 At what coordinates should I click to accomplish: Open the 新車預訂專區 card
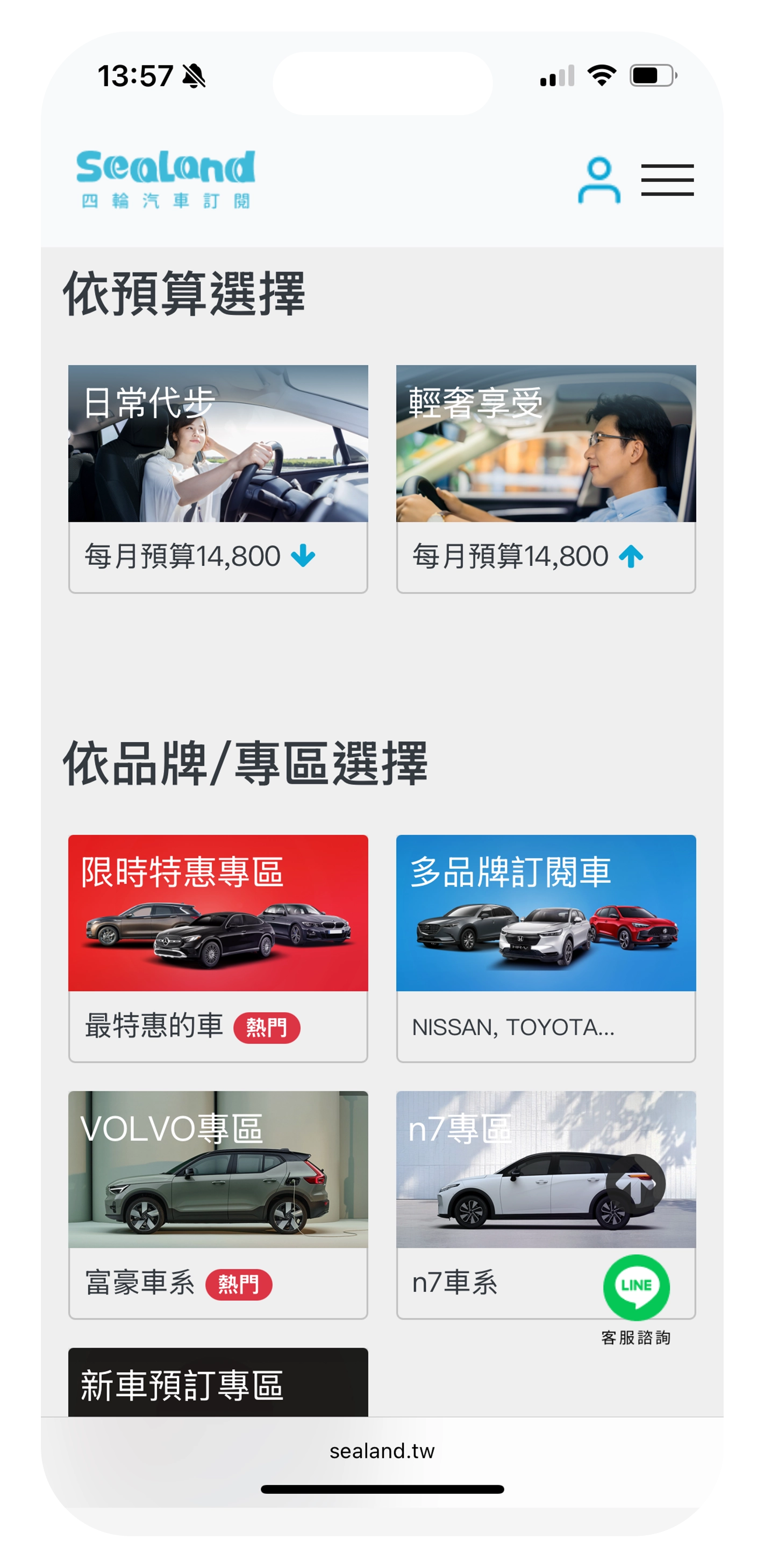(x=218, y=1384)
